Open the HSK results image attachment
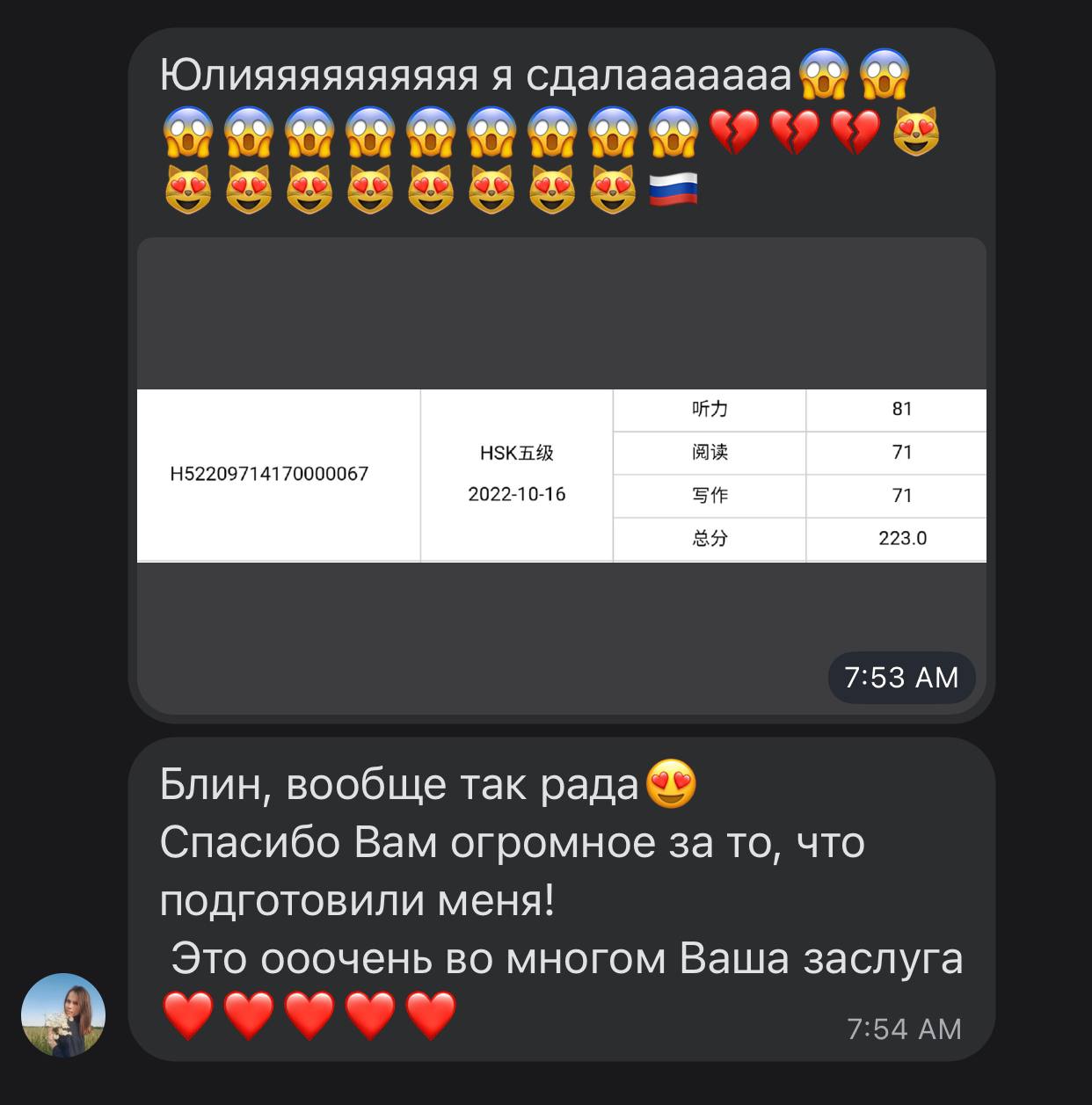 pyautogui.click(x=562, y=475)
